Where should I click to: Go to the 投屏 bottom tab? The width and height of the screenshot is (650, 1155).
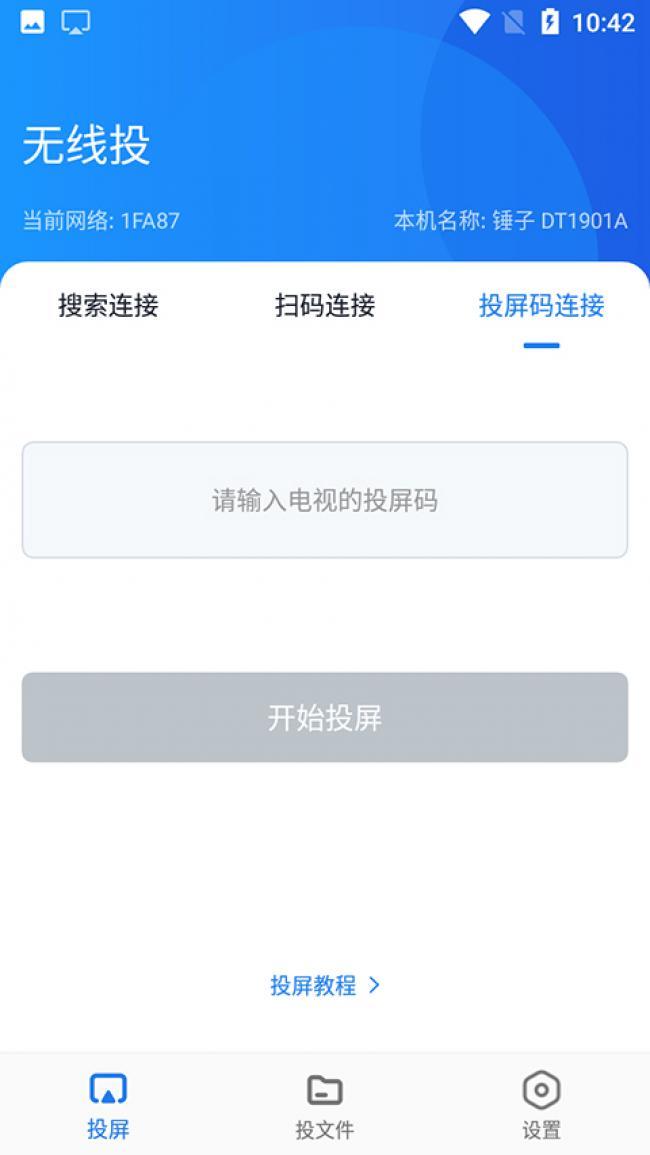point(108,1105)
